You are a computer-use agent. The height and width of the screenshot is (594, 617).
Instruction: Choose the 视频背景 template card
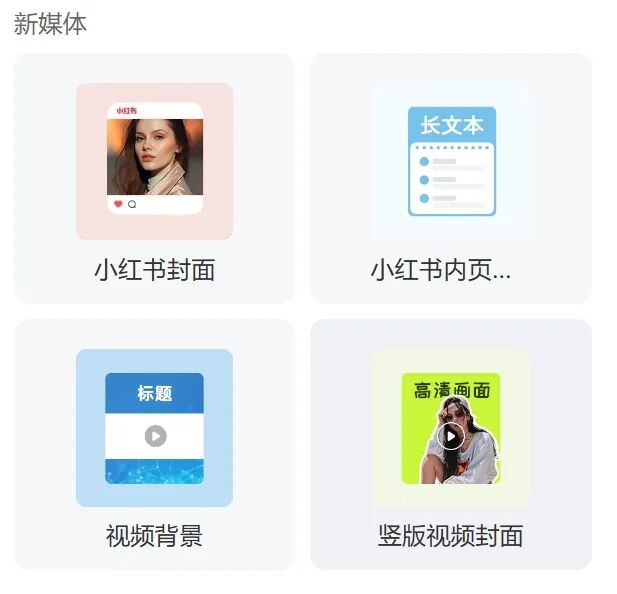tap(154, 444)
